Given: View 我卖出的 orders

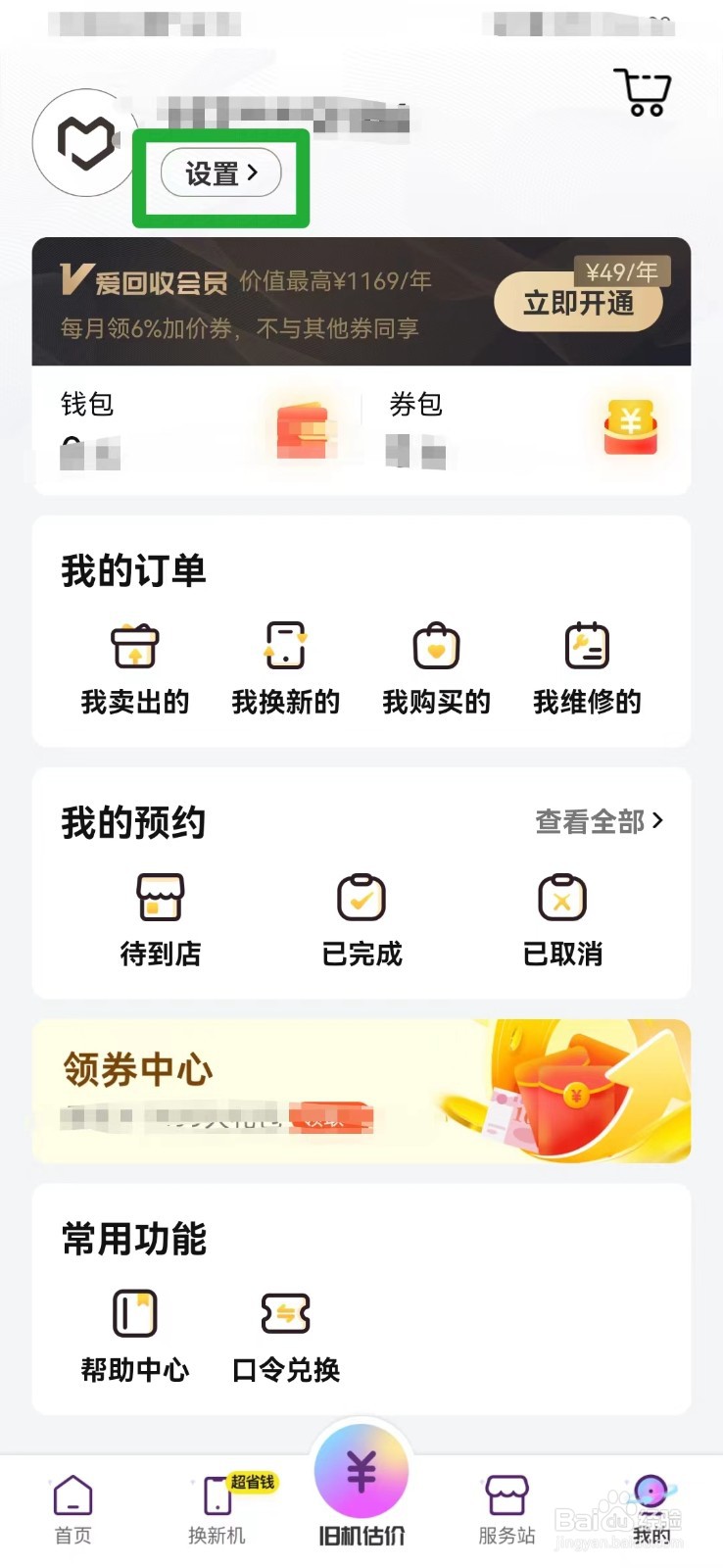Looking at the screenshot, I should [135, 664].
